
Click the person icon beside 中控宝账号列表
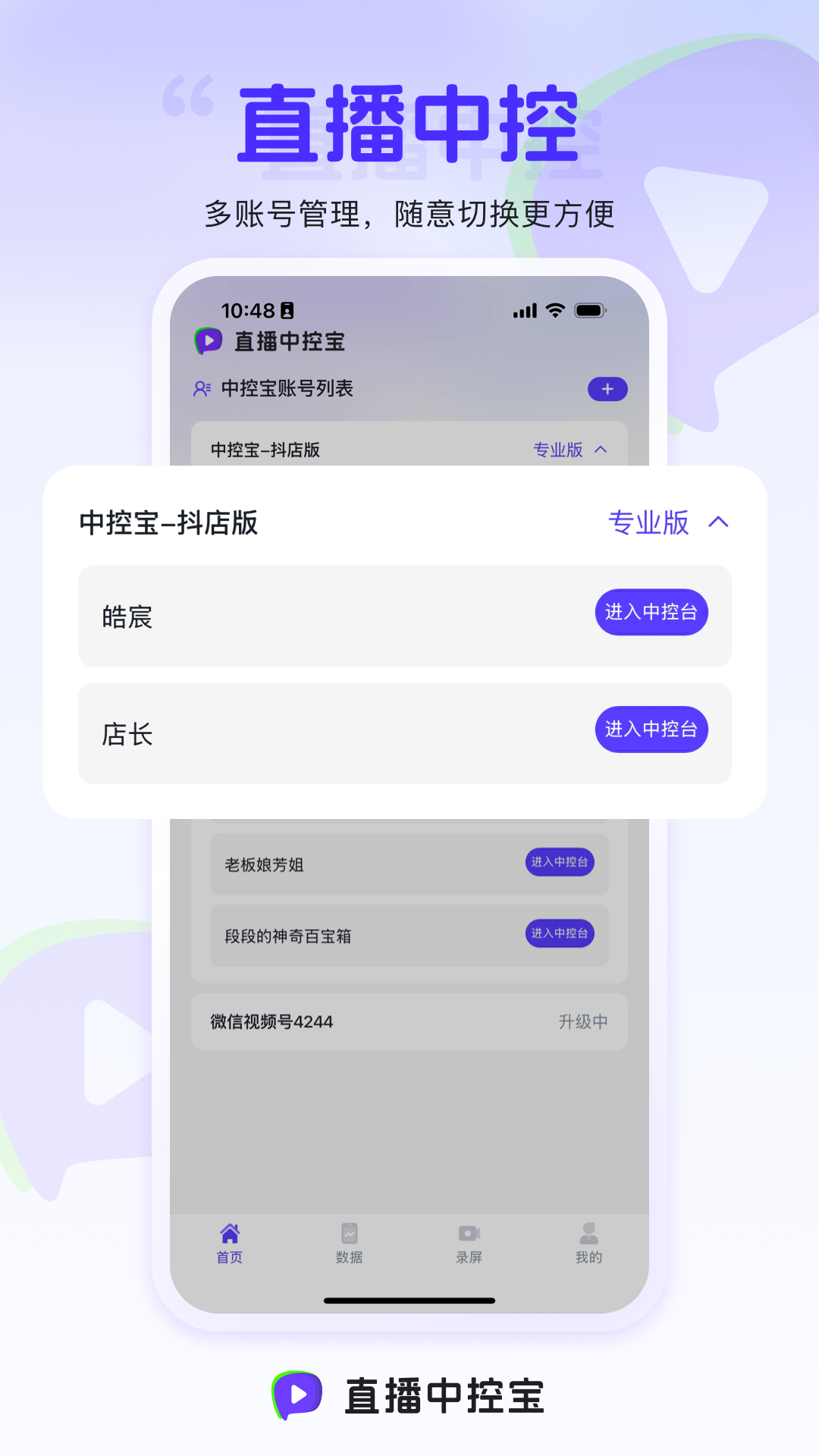(x=201, y=389)
